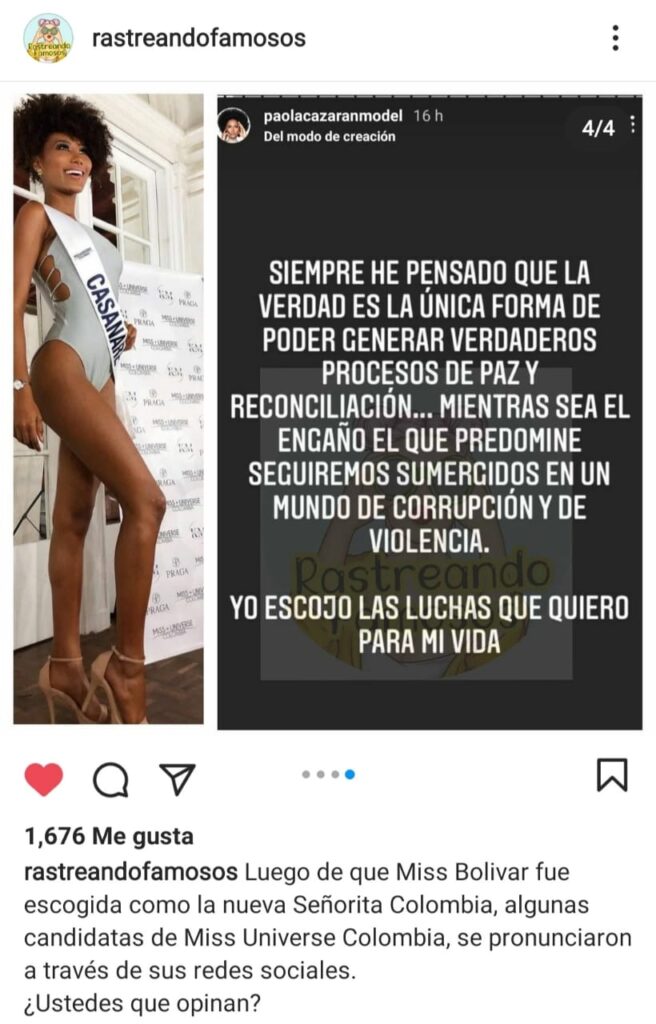Share the post via paper plane icon
Image resolution: width=656 pixels, height=1024 pixels.
pos(177,778)
